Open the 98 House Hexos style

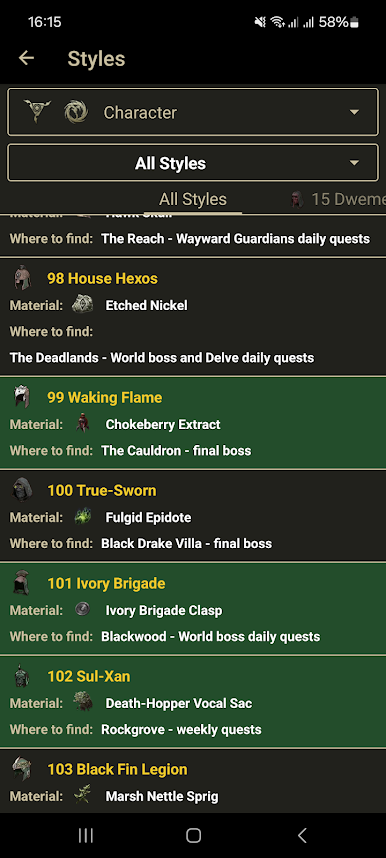(x=193, y=317)
